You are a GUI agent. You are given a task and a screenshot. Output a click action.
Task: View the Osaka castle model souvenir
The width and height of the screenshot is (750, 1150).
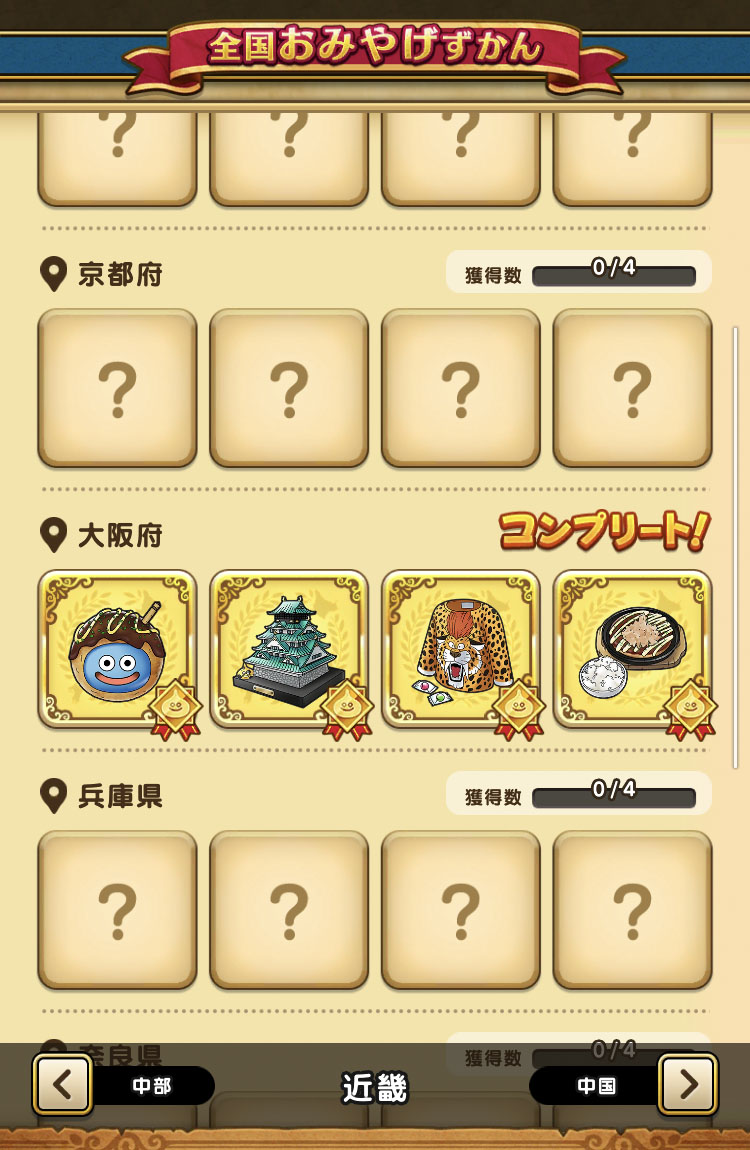coord(289,650)
